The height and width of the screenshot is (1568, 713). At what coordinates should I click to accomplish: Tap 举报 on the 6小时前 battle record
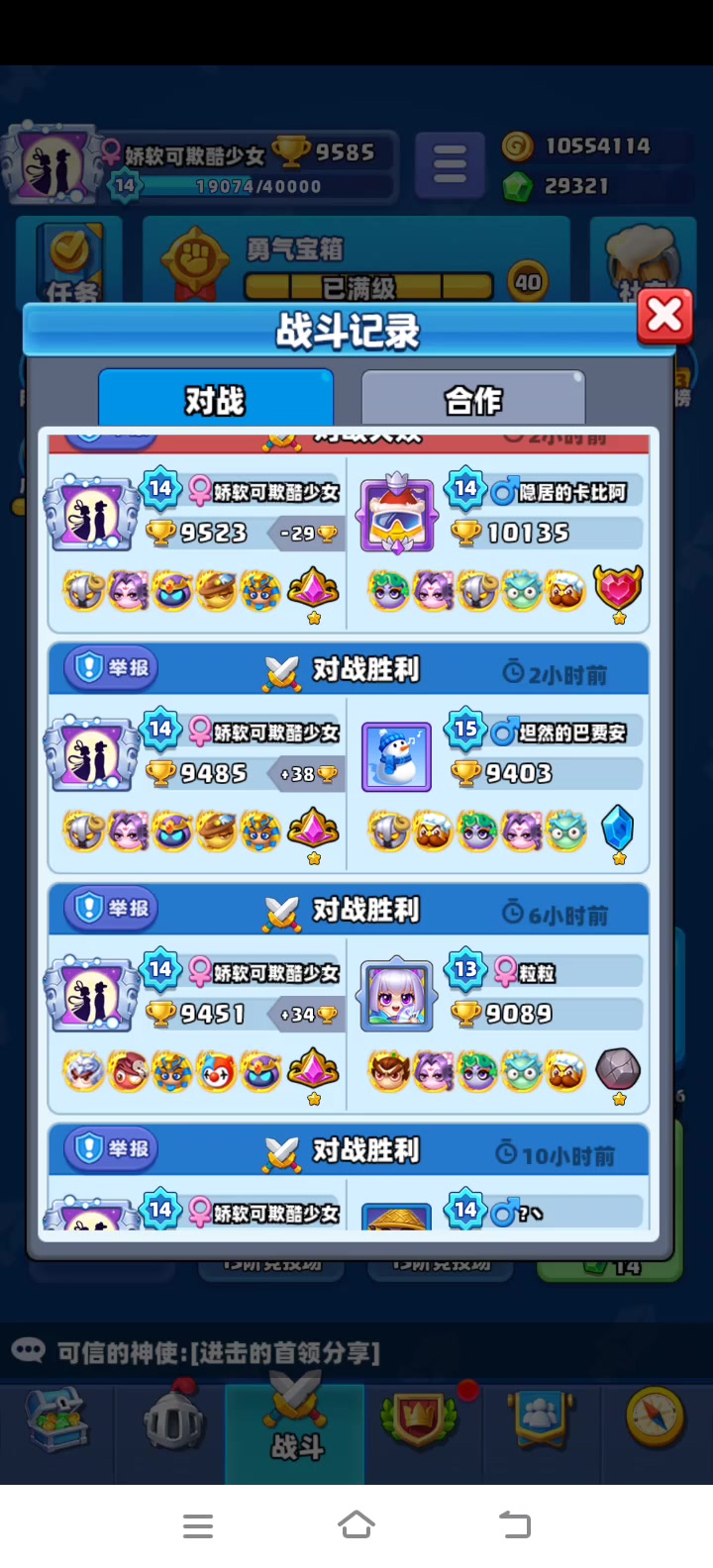click(110, 908)
